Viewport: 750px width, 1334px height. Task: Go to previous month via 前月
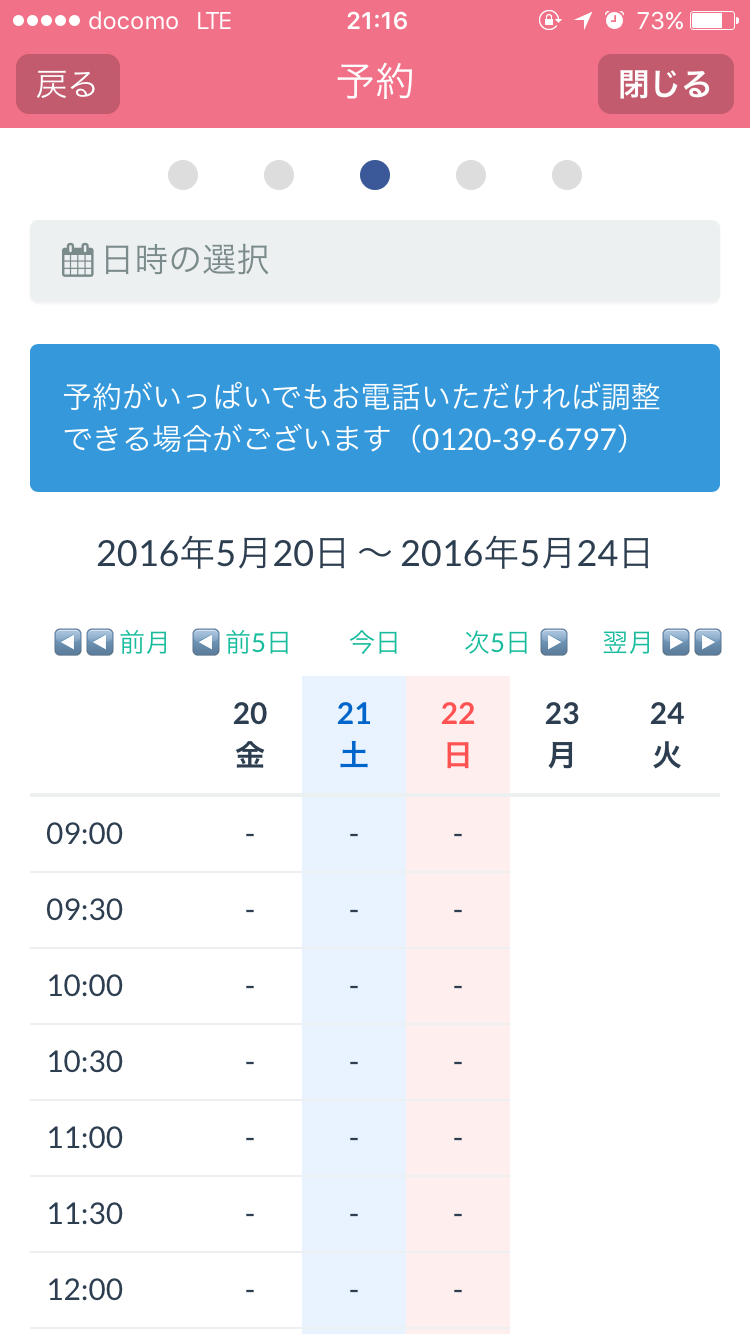pyautogui.click(x=111, y=642)
